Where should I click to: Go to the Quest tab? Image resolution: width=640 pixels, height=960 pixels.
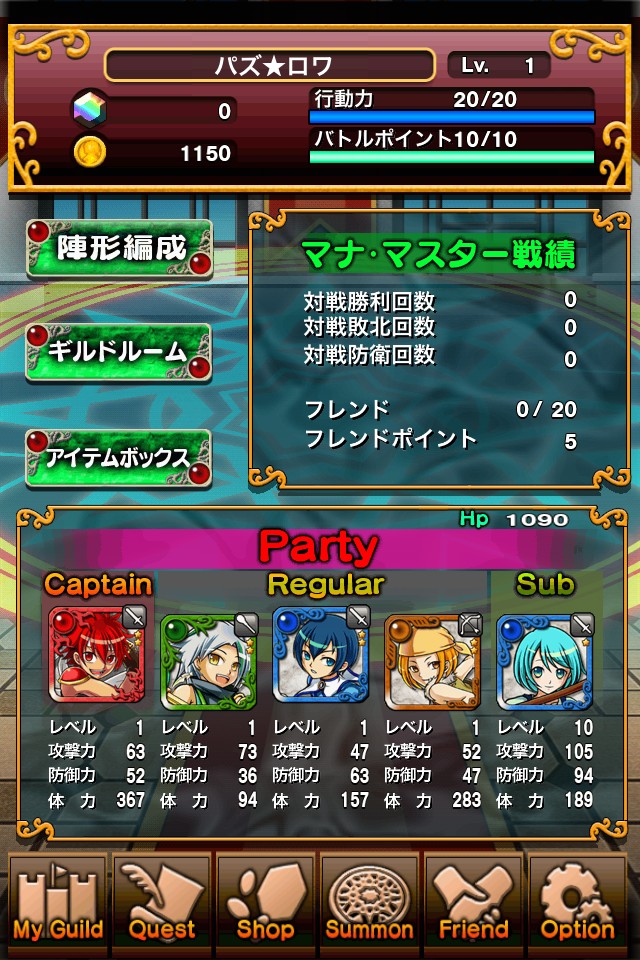click(162, 899)
